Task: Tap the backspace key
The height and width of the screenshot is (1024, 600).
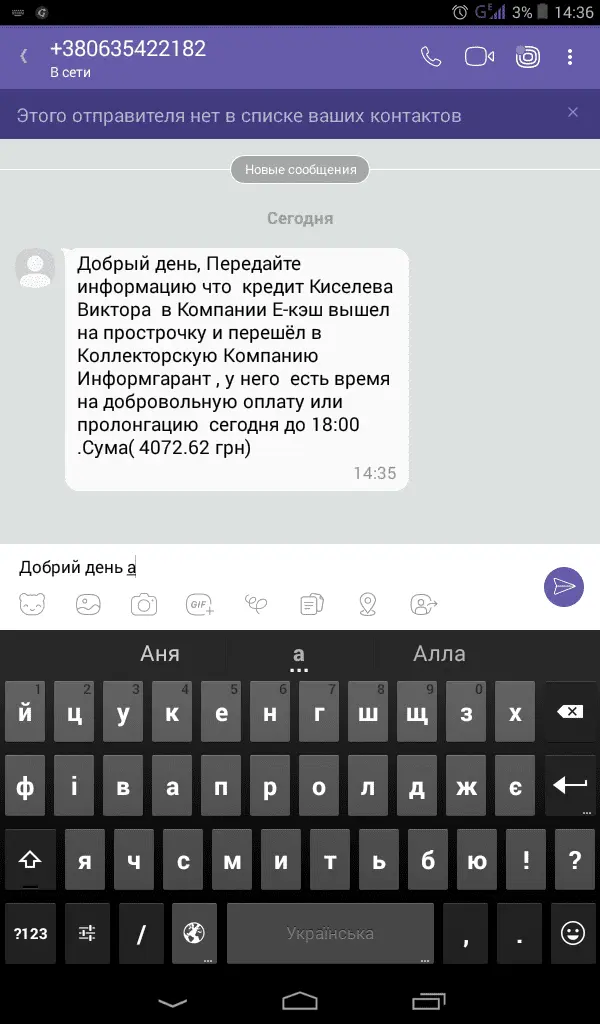Action: 569,712
